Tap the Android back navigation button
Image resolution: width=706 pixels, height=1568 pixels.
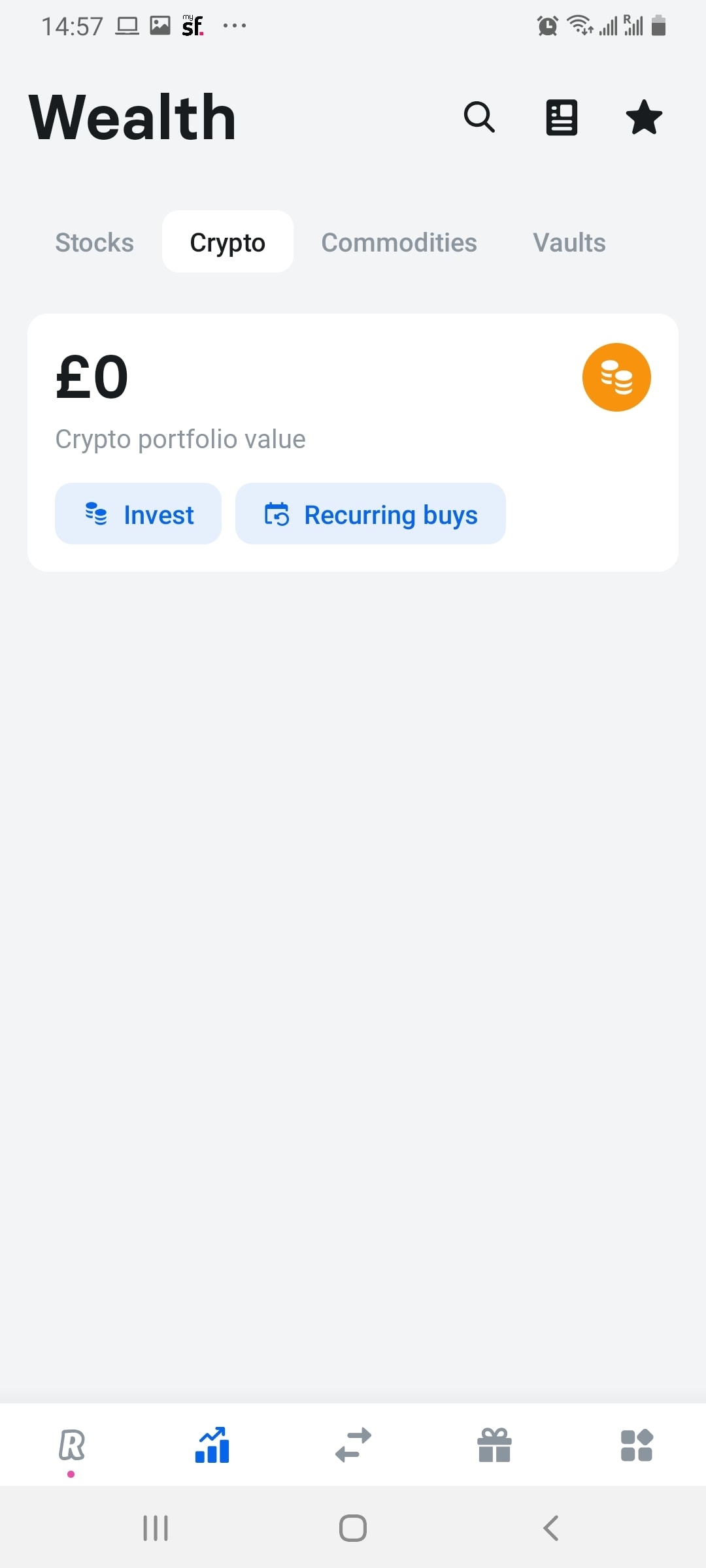tap(550, 1528)
